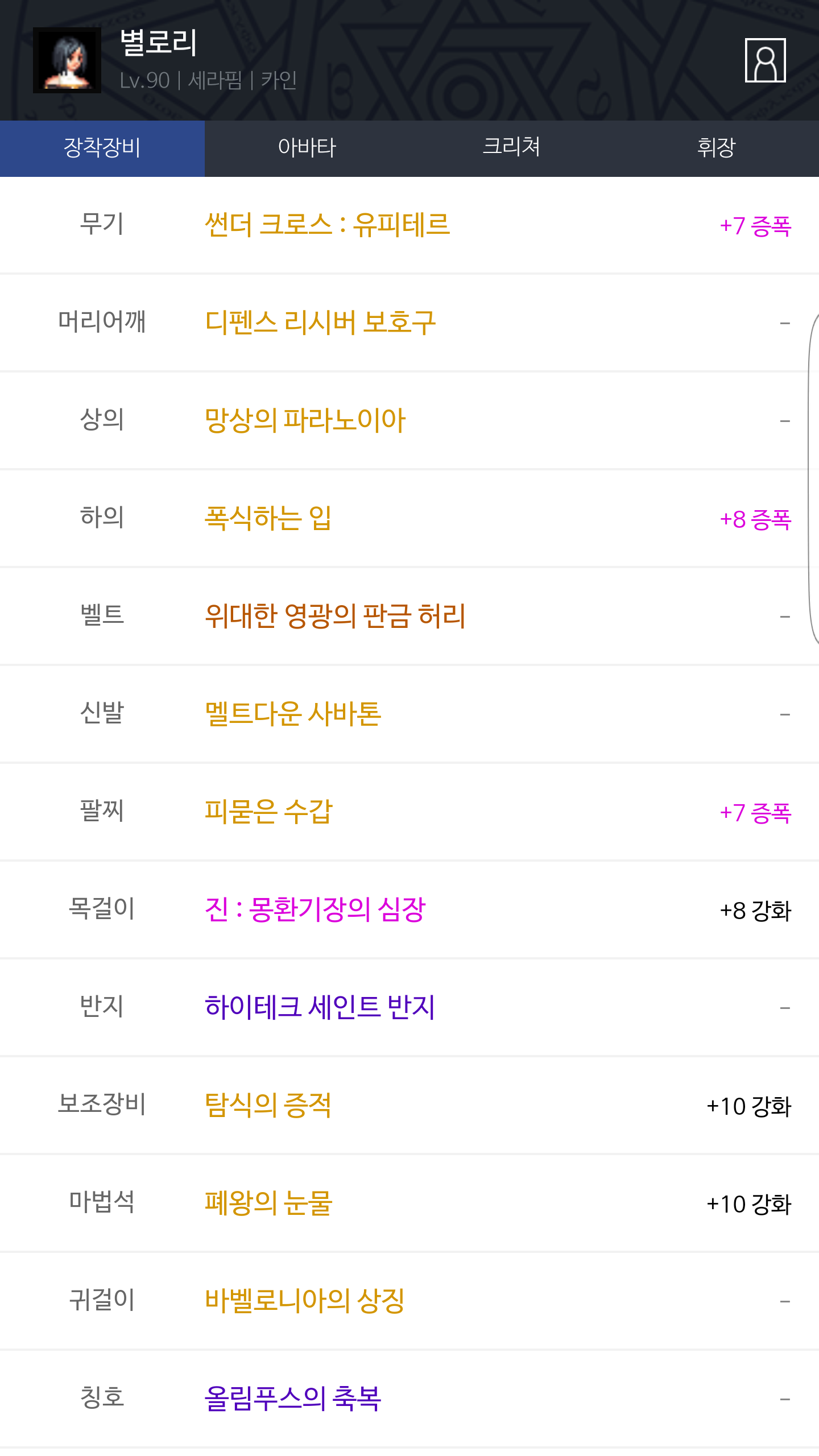Open the 바벨로니아의 상징 earring

[x=409, y=1301]
